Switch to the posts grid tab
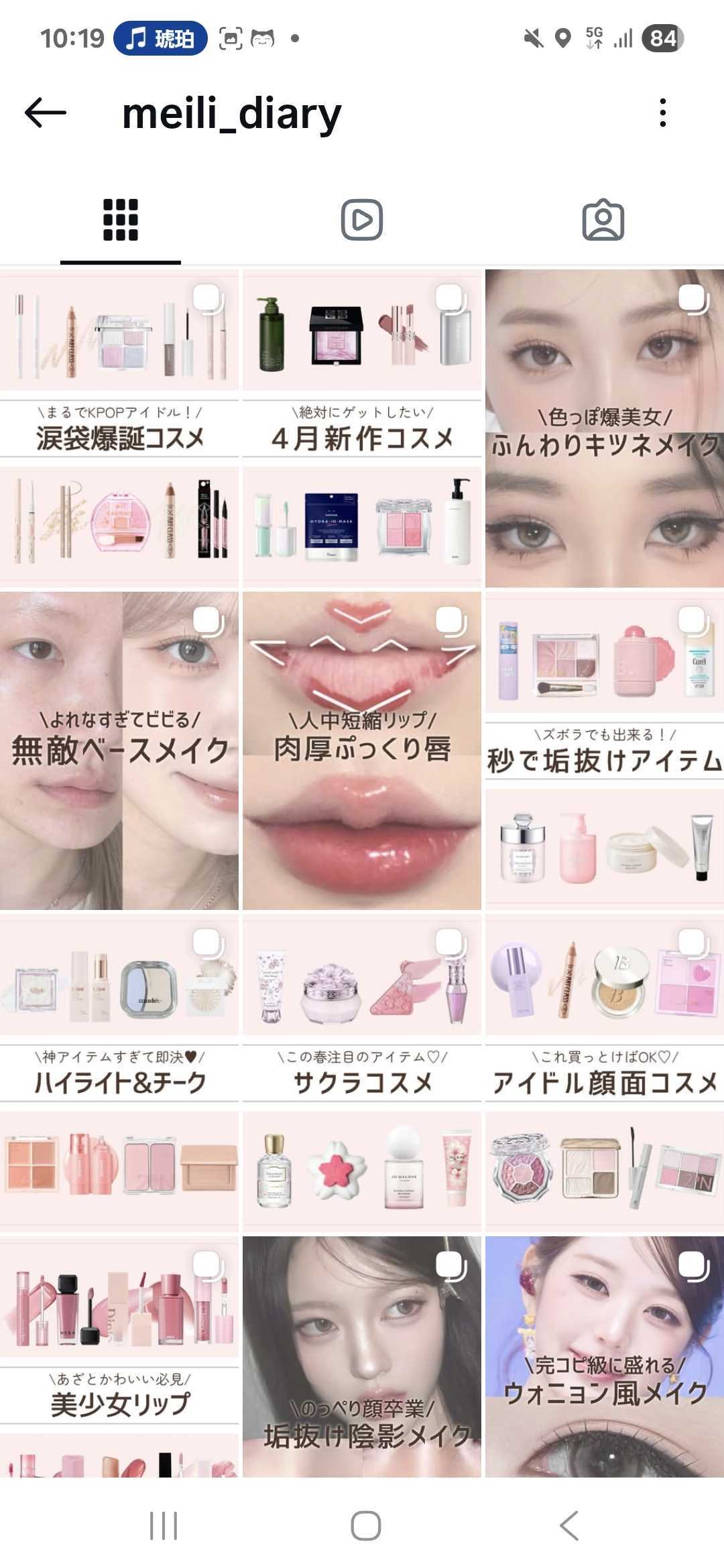This screenshot has width=724, height=1568. coord(121,220)
